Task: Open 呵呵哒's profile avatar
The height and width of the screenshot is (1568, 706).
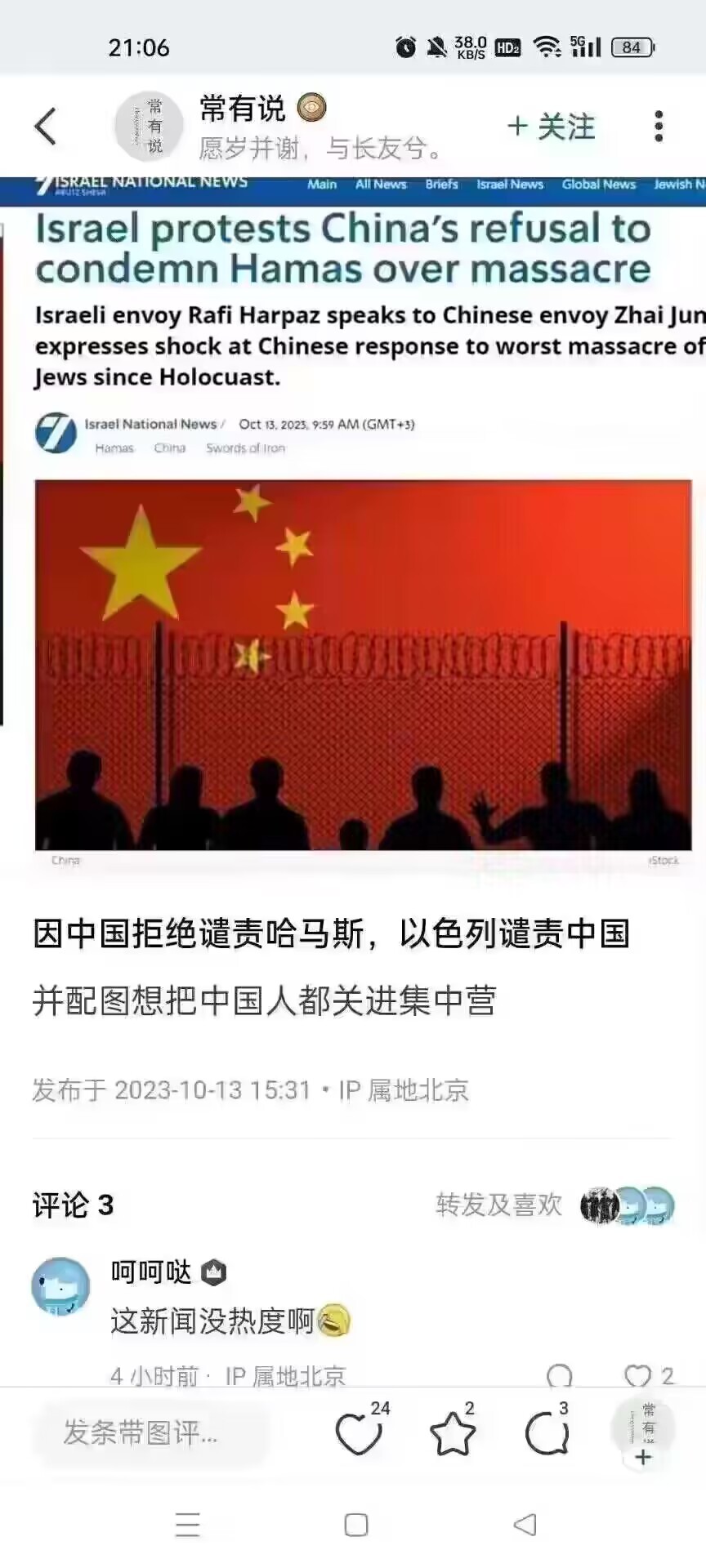Action: coord(60,1286)
